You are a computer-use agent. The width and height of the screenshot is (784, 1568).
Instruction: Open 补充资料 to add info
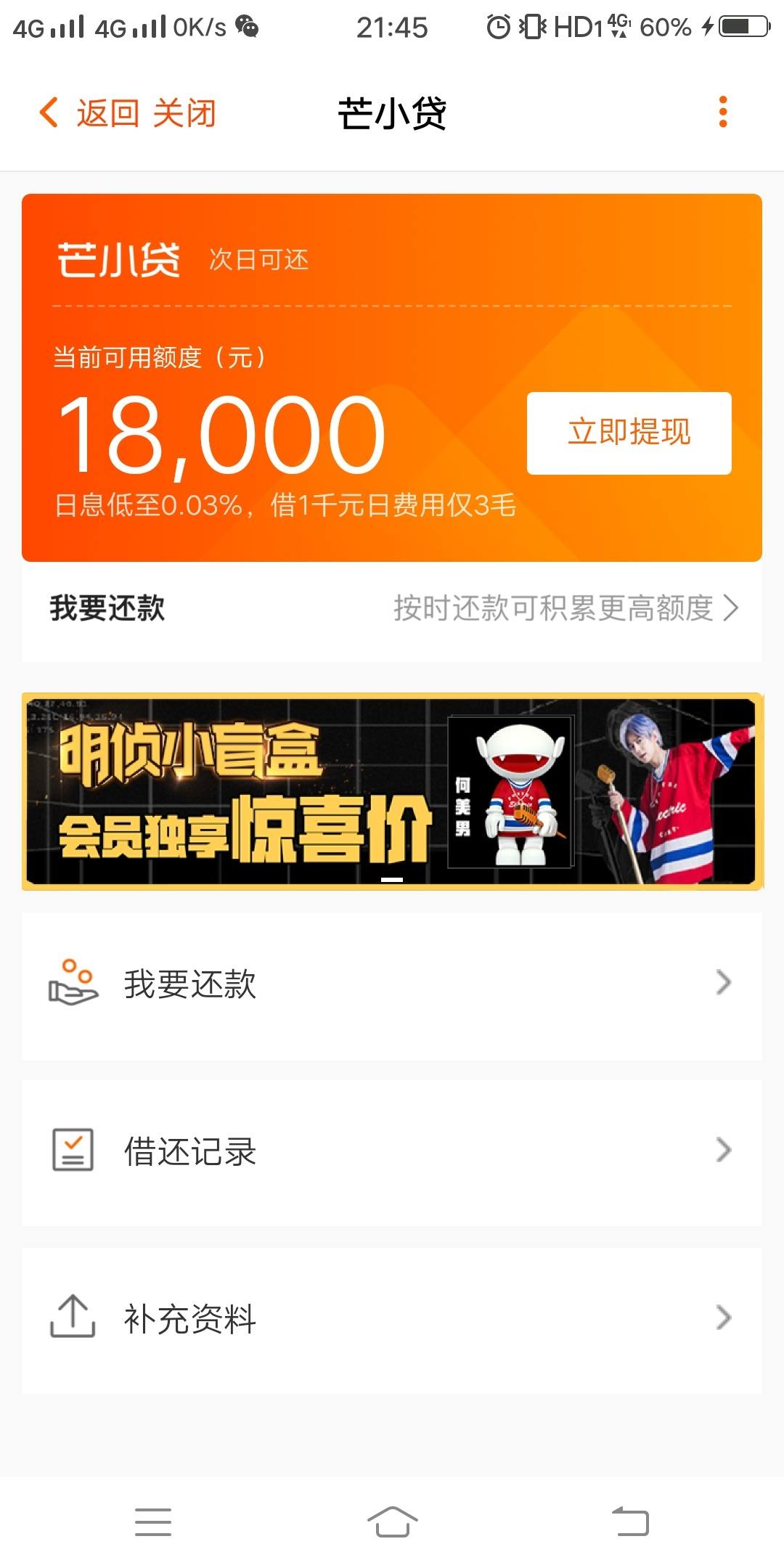[392, 1319]
